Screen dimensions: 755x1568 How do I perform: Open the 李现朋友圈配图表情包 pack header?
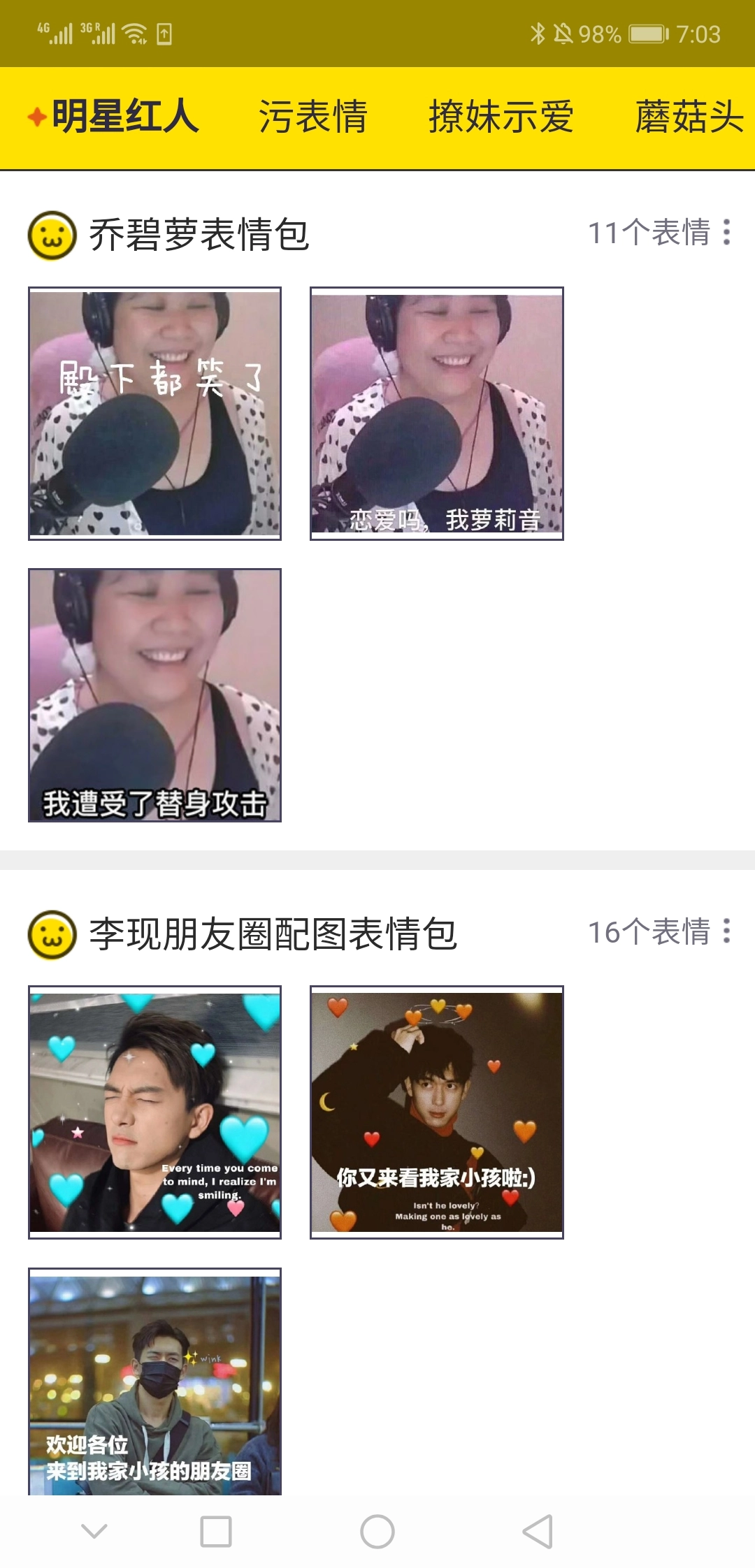tap(273, 934)
